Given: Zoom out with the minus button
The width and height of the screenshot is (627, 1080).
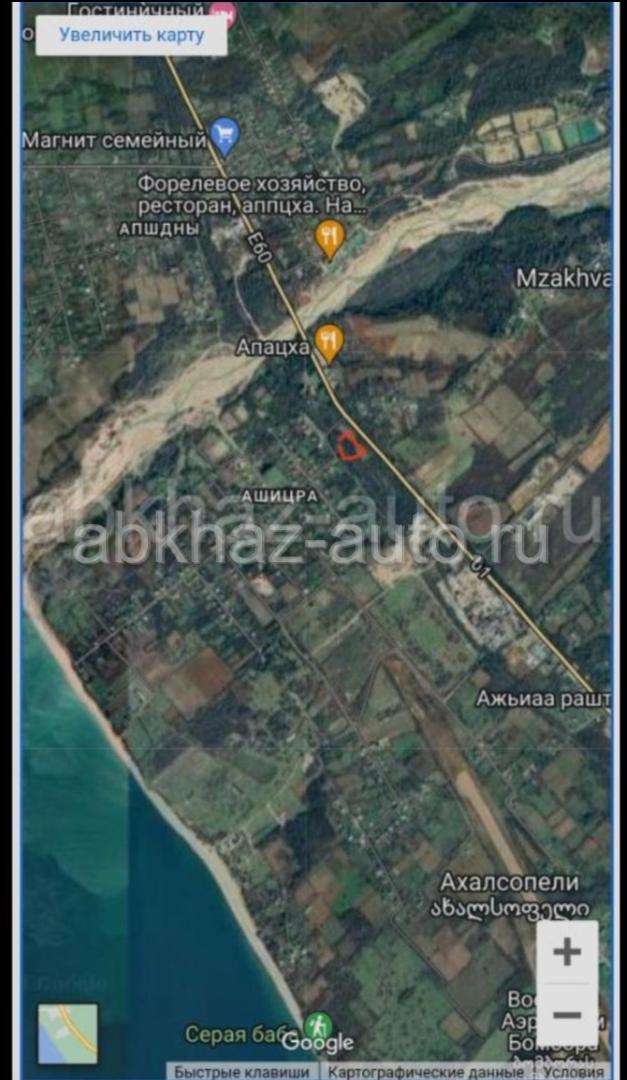Looking at the screenshot, I should 567,1014.
